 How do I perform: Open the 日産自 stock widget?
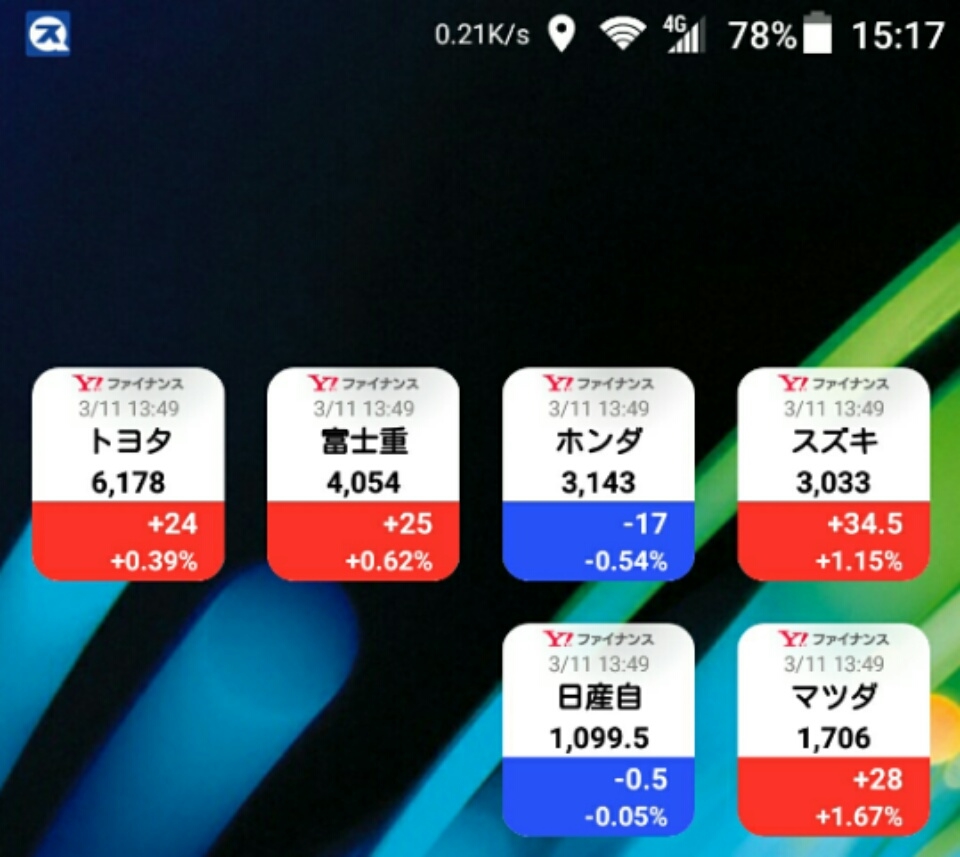[598, 729]
